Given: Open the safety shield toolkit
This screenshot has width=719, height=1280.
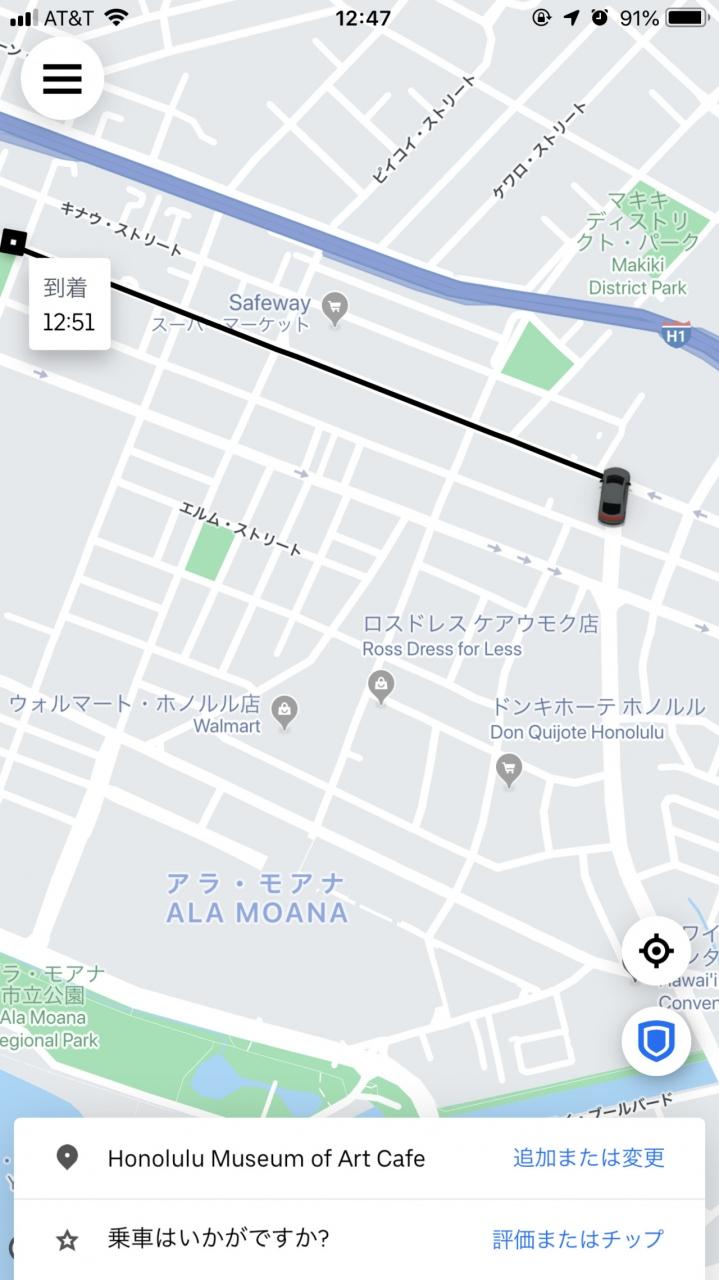Looking at the screenshot, I should click(x=656, y=1042).
